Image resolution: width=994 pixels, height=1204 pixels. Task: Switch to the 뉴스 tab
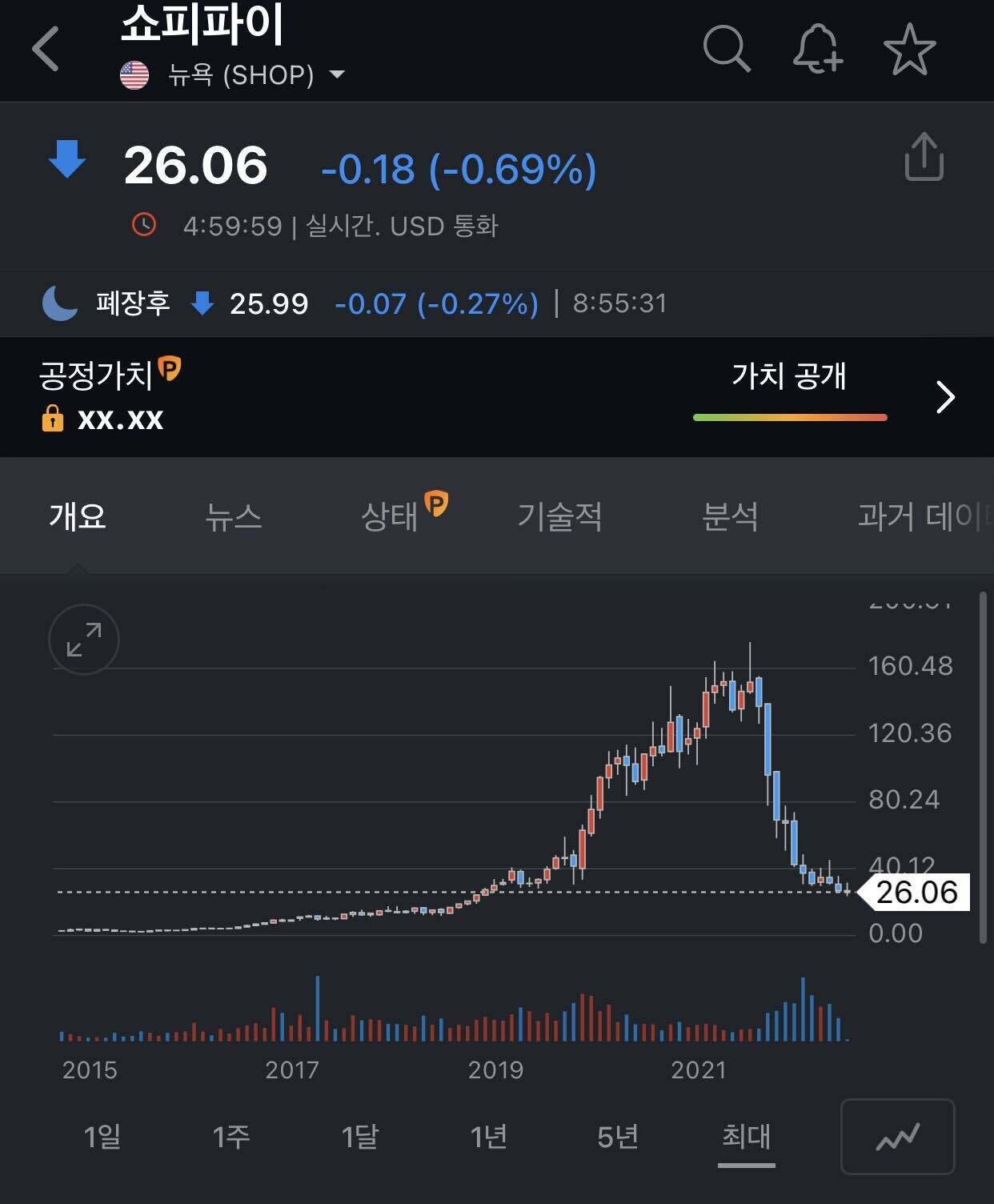(x=233, y=518)
